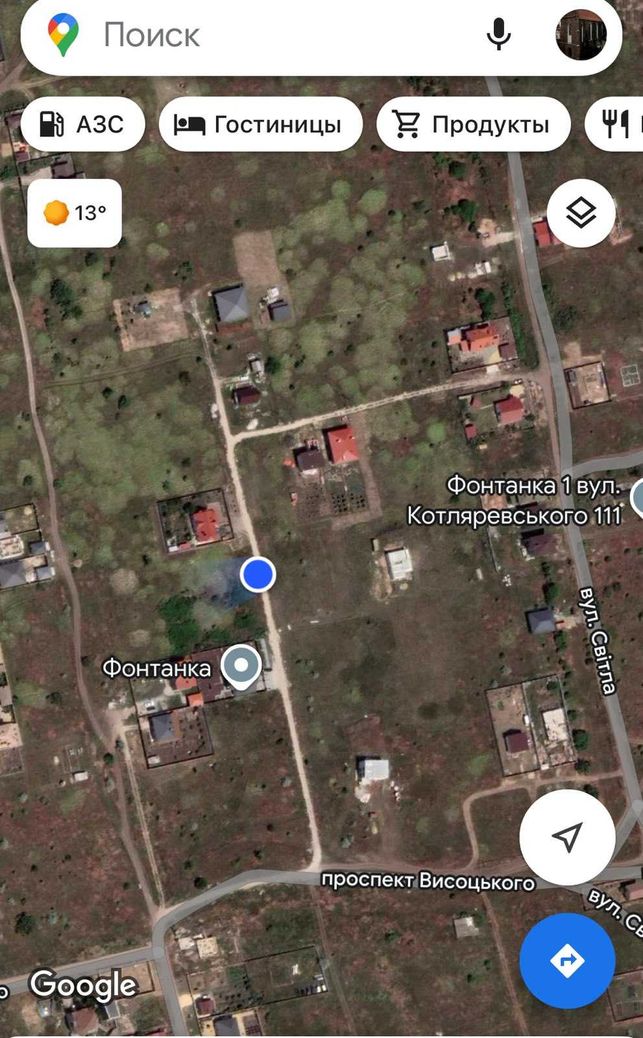Filter by Гостиницы chip

click(x=260, y=124)
